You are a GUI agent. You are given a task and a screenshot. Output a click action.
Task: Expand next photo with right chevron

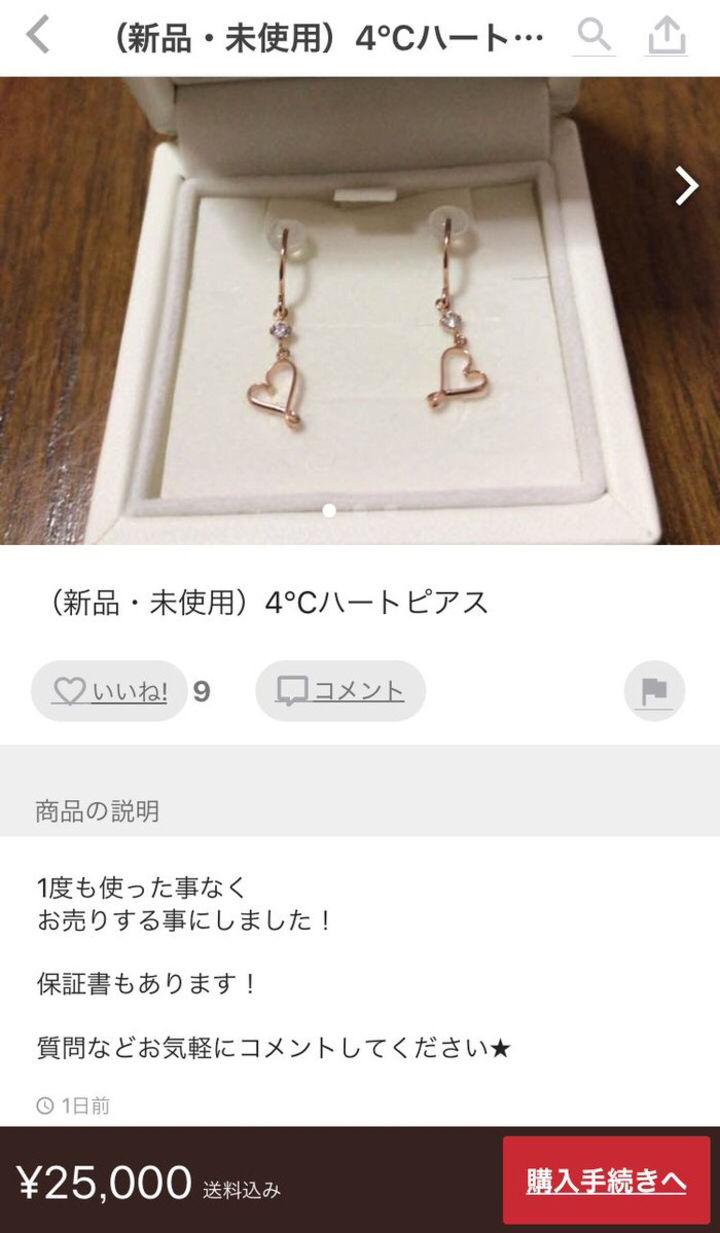(x=684, y=185)
